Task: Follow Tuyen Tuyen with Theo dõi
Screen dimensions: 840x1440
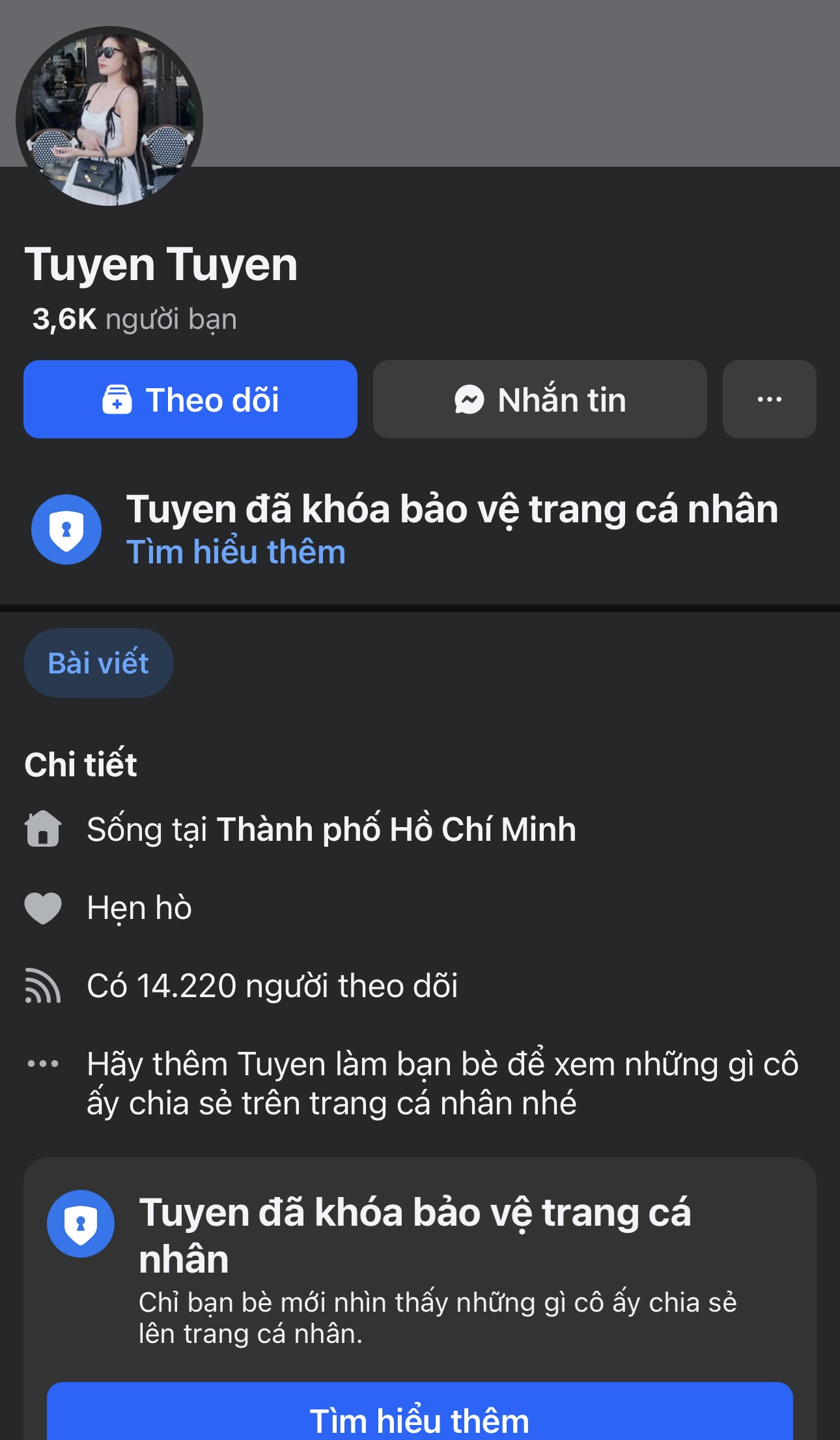Action: point(190,399)
